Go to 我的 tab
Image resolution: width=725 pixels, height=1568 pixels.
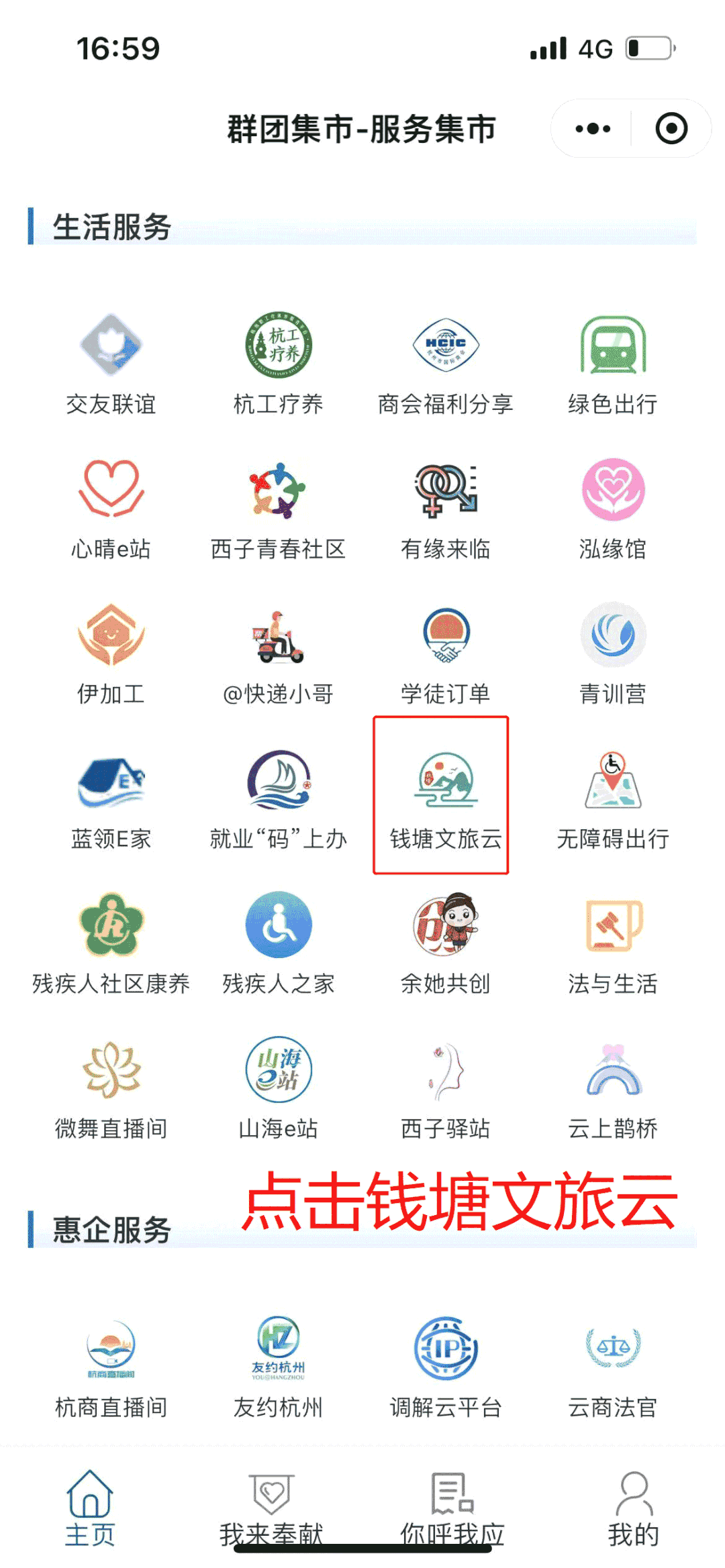[x=633, y=1508]
